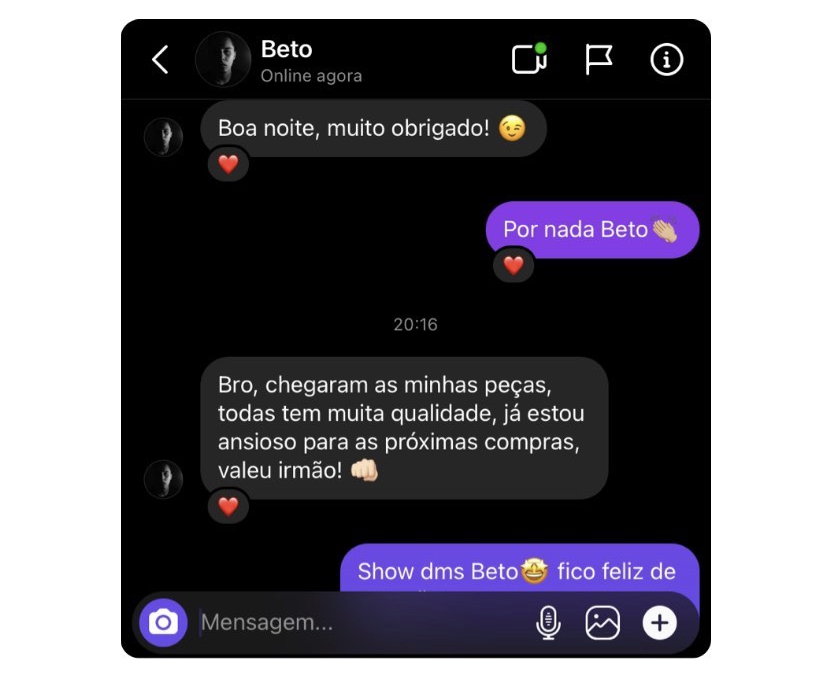Flag this conversation
The width and height of the screenshot is (828, 696).
point(598,60)
